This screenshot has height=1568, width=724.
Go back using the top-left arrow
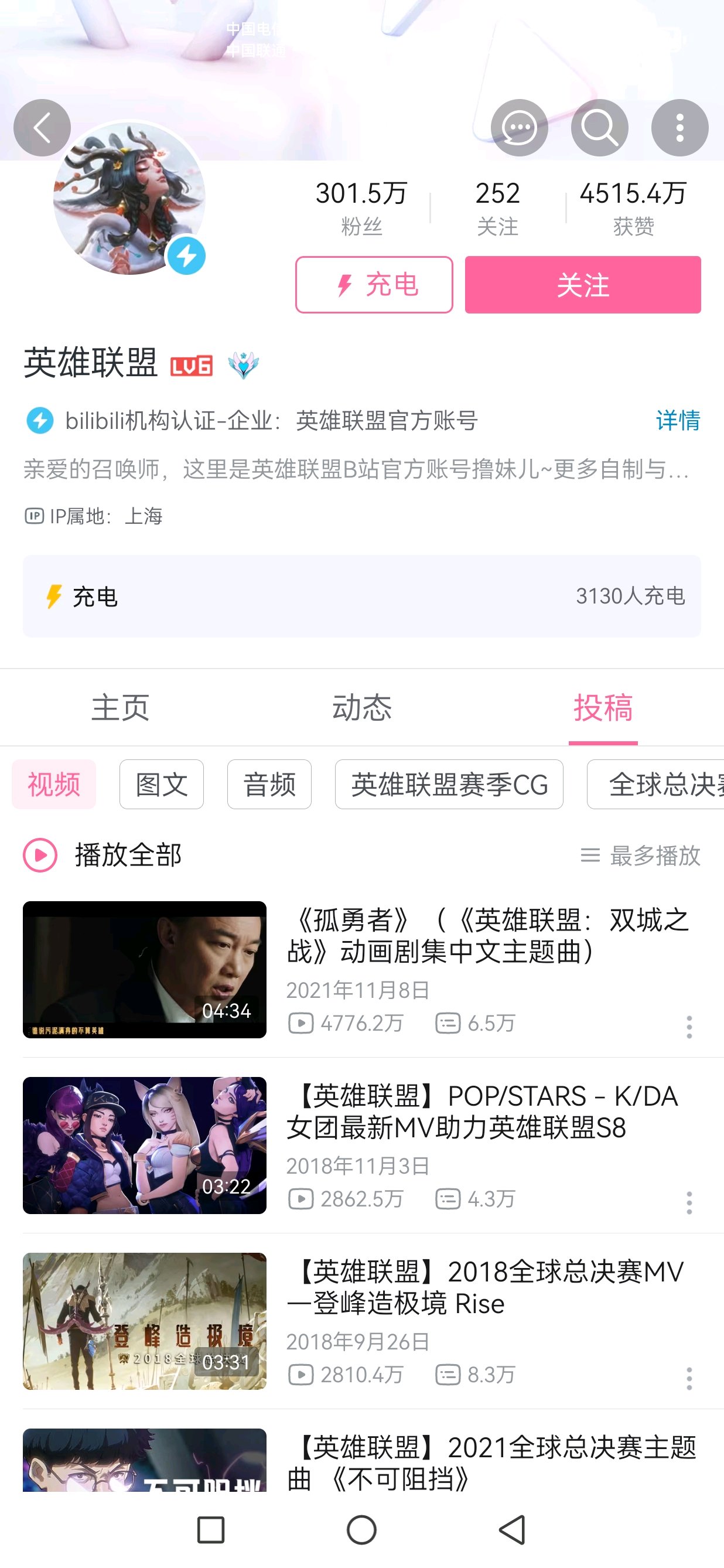pos(42,128)
